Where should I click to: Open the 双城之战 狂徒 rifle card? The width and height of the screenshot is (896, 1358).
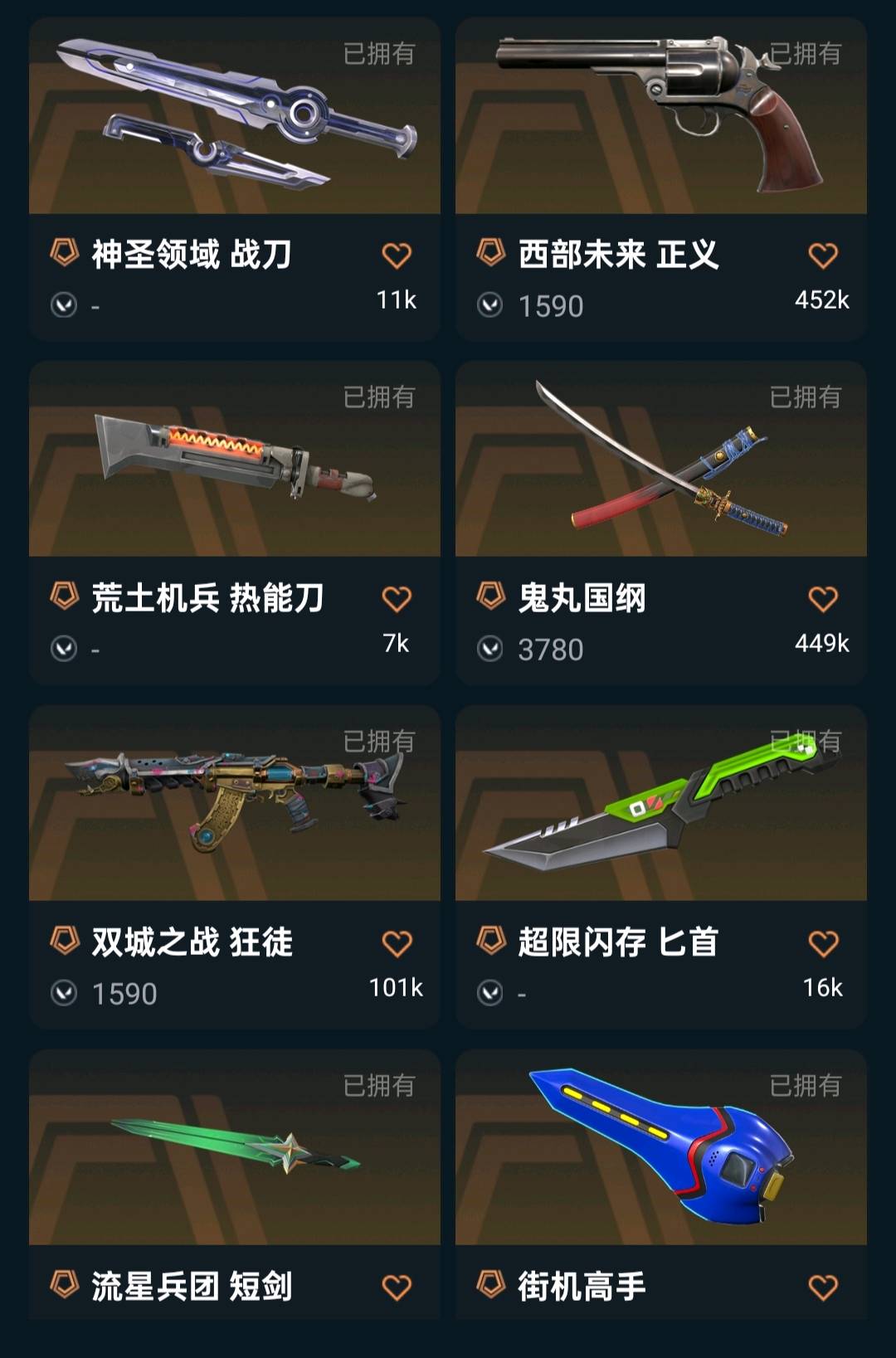pos(234,803)
